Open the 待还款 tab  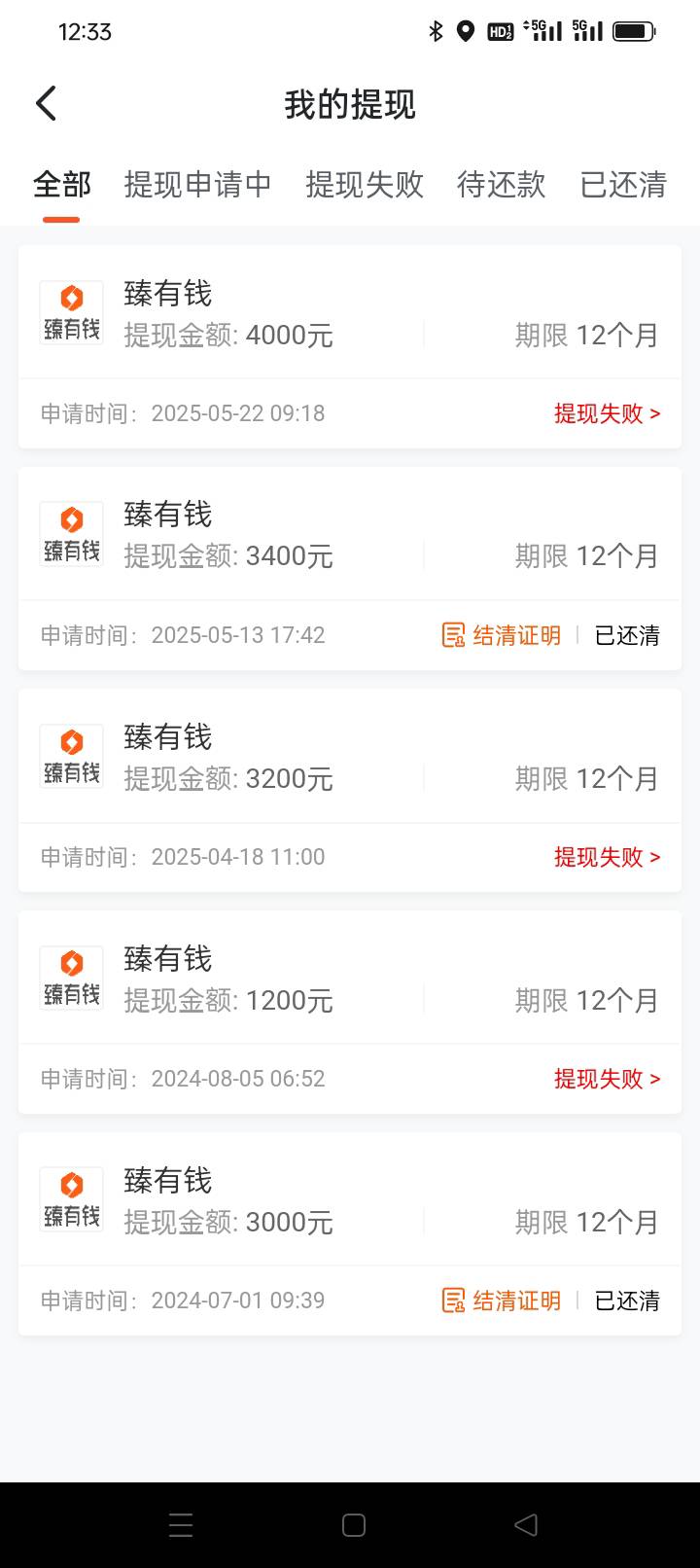coord(502,184)
